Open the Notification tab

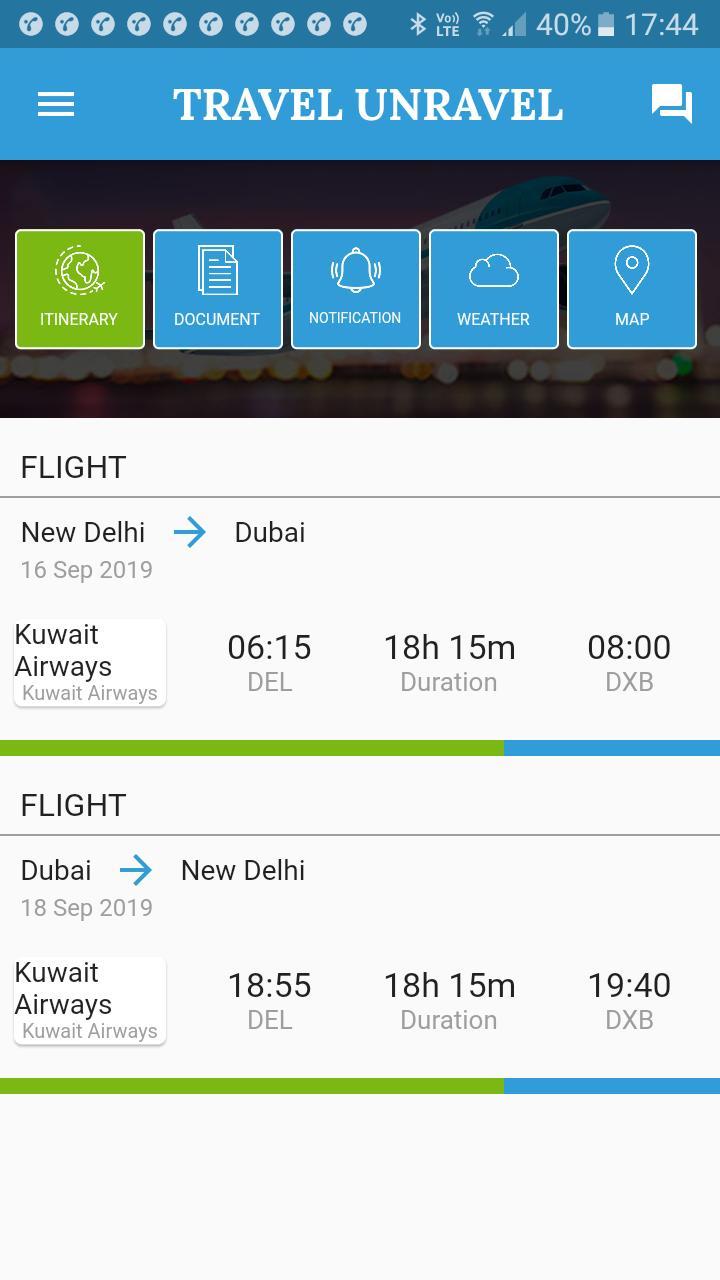(355, 289)
